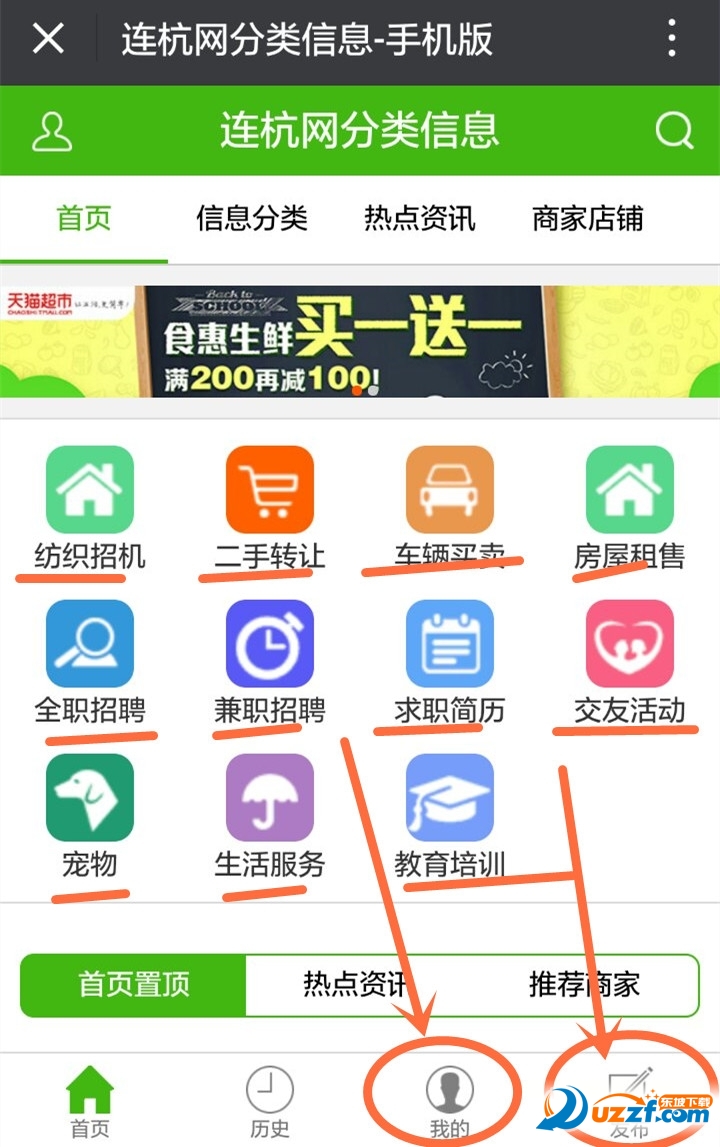
Task: Select the 推荐商家 segment
Action: [584, 985]
